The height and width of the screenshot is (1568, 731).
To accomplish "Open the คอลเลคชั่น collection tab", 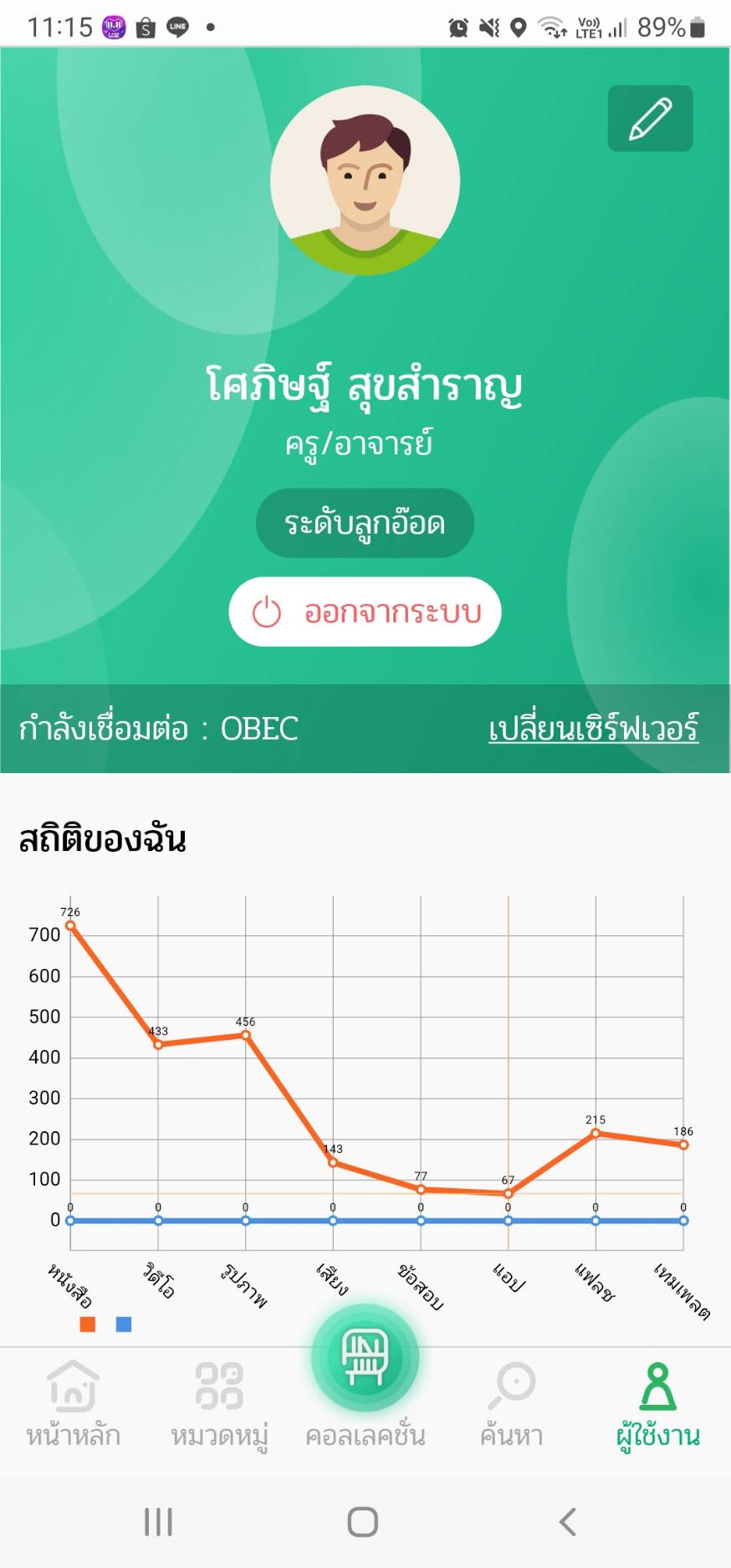I will tap(365, 1382).
